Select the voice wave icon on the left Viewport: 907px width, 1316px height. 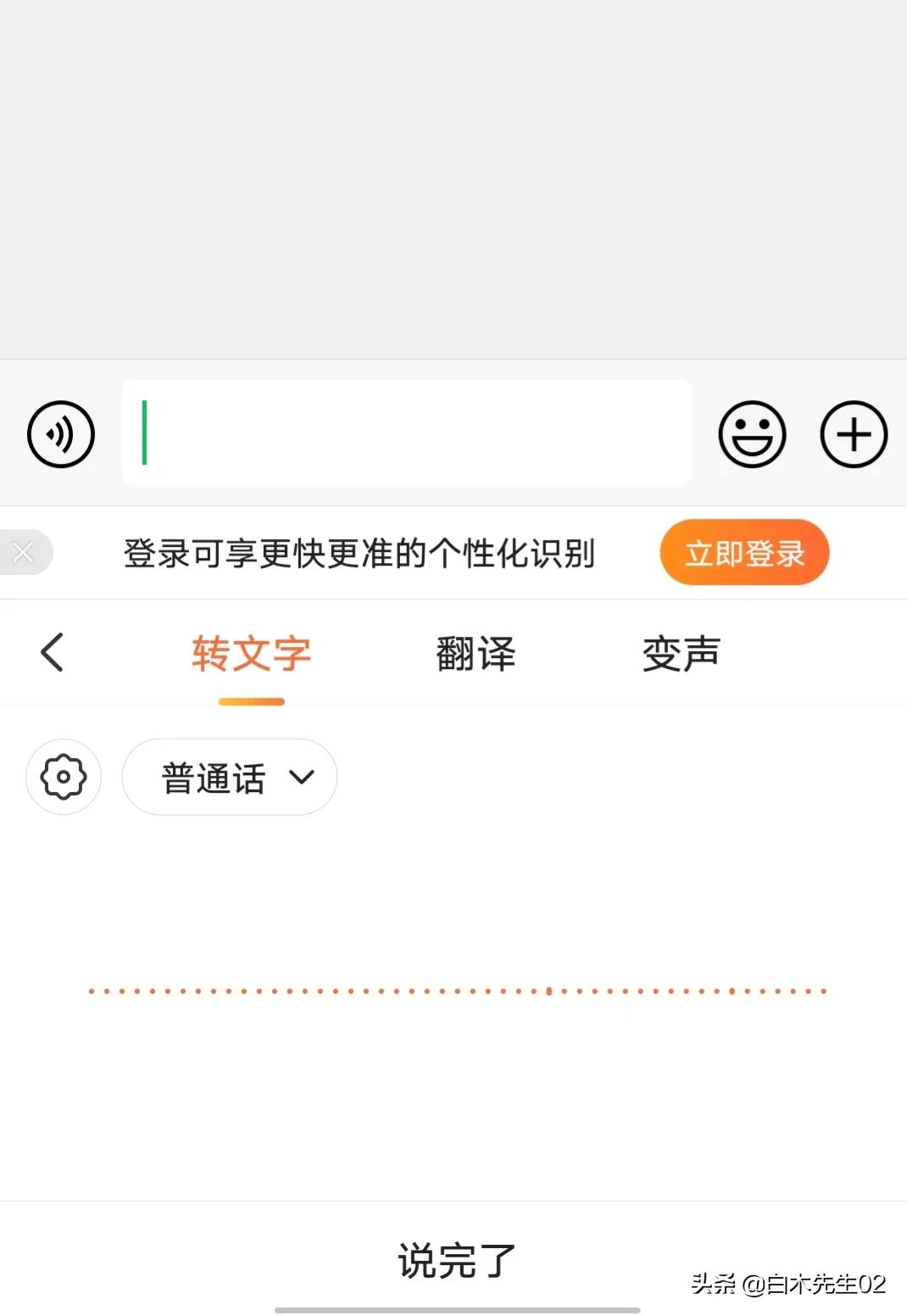pos(59,433)
